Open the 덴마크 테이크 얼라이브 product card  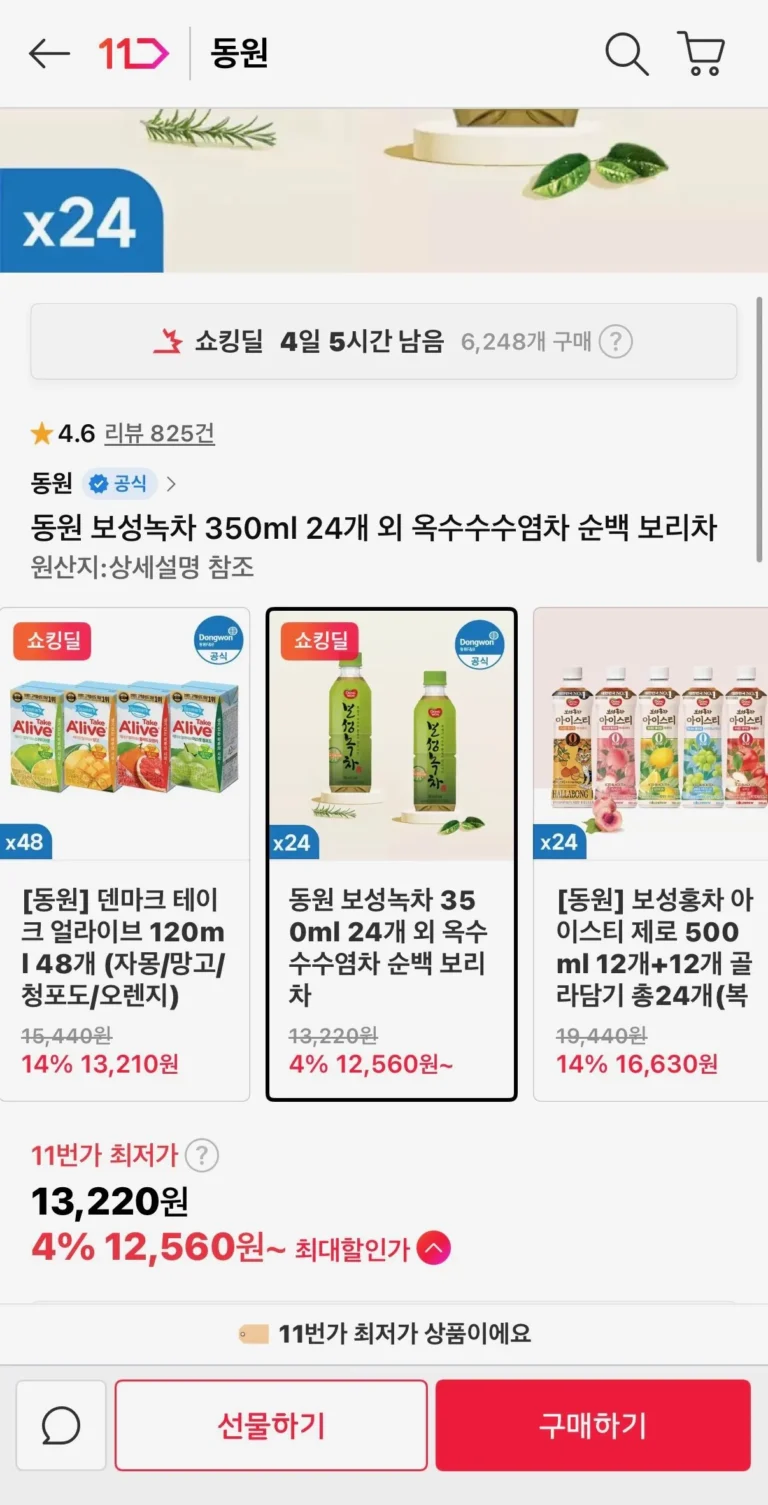[125, 853]
